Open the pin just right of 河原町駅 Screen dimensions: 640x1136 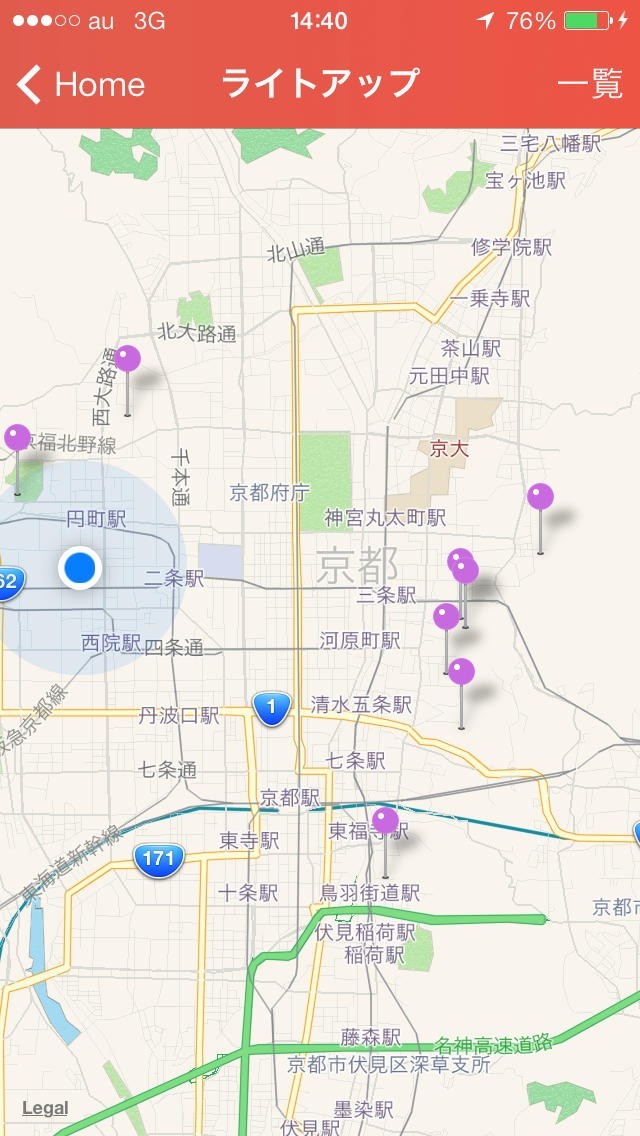446,617
